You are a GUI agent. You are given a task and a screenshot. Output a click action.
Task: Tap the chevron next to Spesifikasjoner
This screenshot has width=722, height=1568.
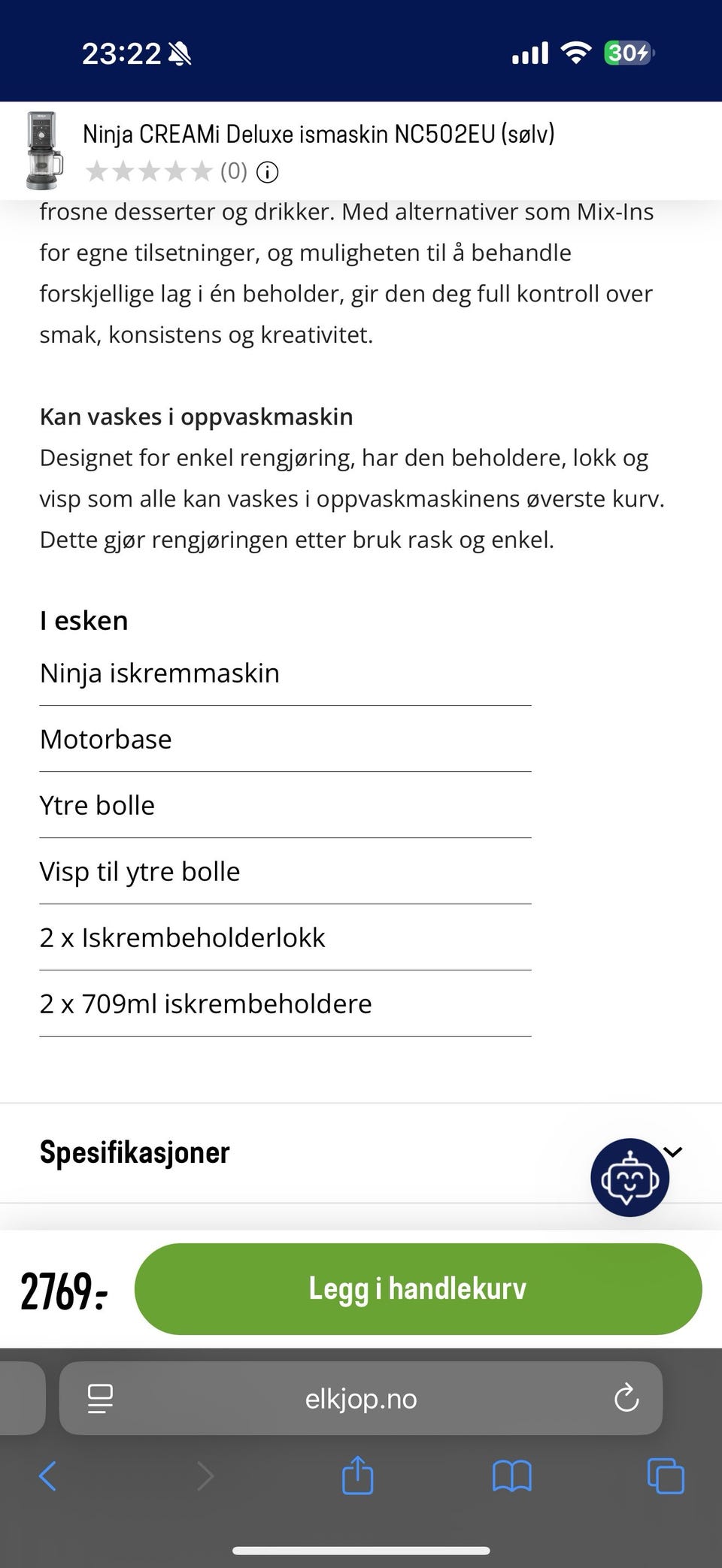(674, 1151)
